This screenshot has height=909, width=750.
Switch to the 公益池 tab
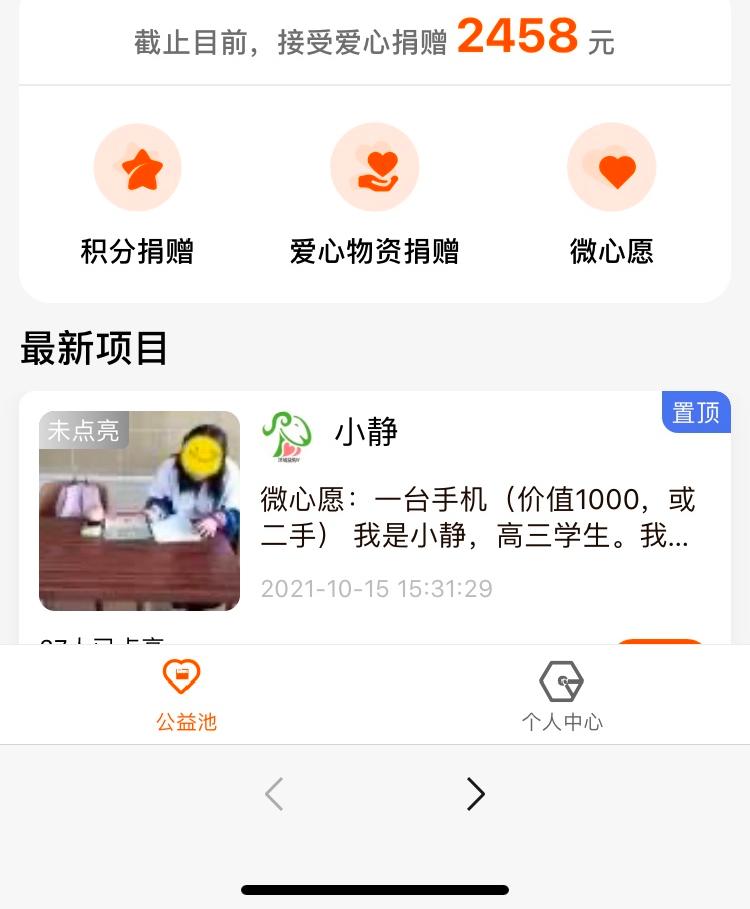click(x=187, y=694)
